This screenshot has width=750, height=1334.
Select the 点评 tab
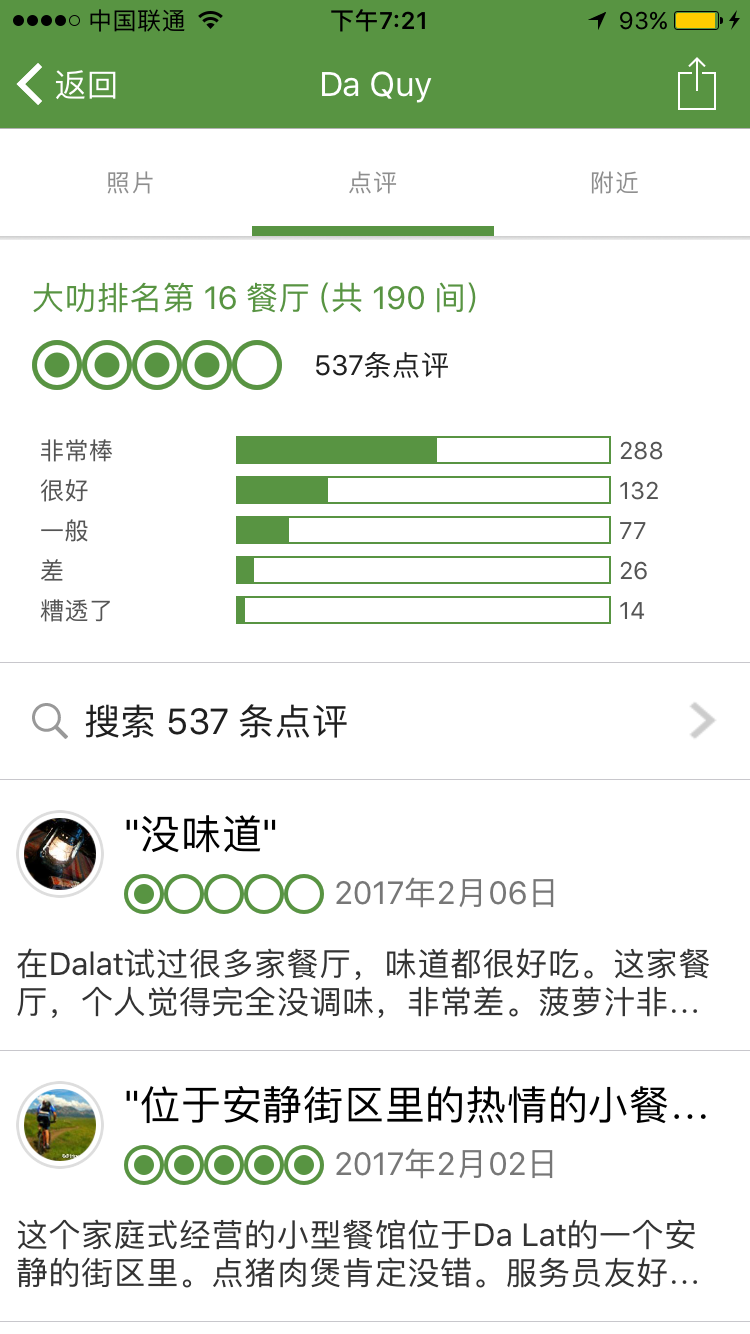(373, 183)
